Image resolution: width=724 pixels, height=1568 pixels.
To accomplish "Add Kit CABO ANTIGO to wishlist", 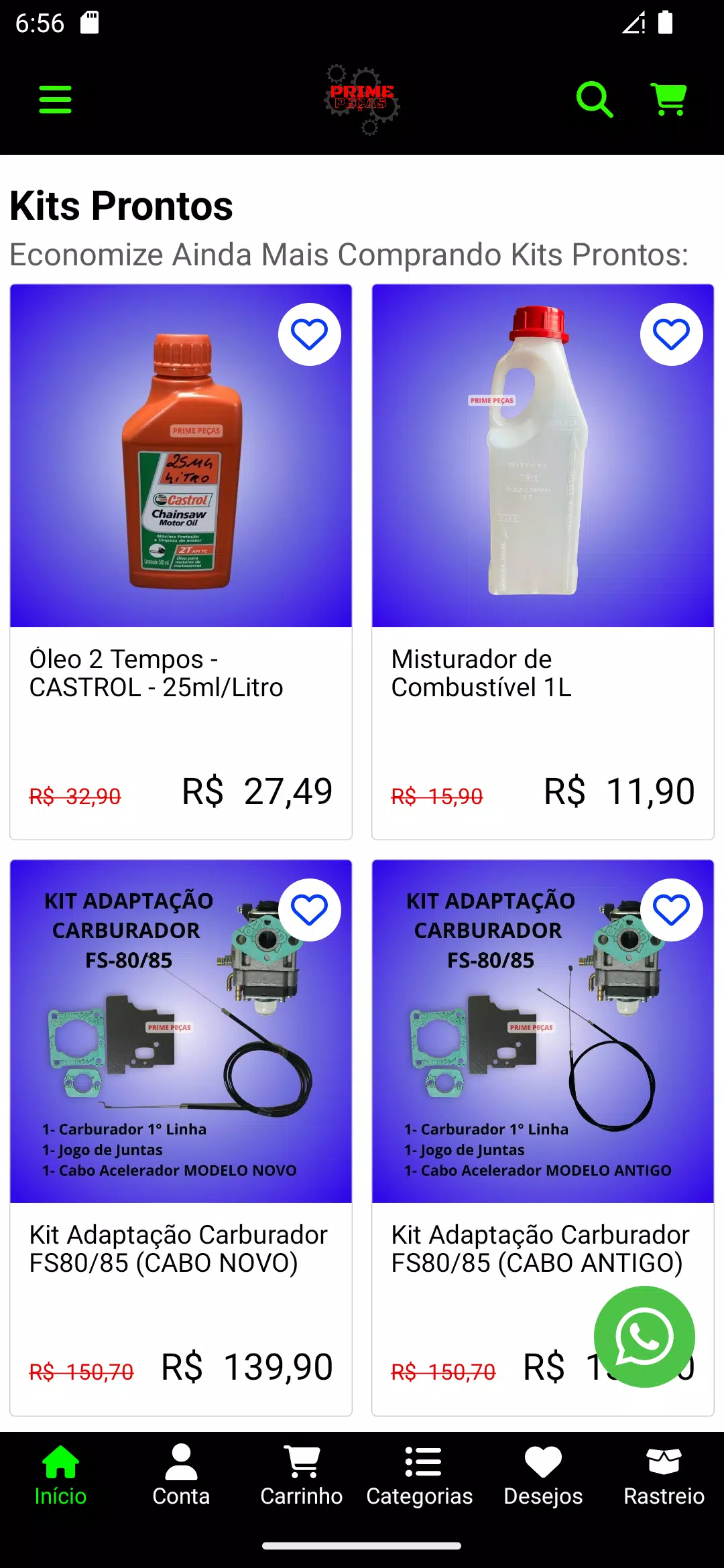I will click(671, 910).
